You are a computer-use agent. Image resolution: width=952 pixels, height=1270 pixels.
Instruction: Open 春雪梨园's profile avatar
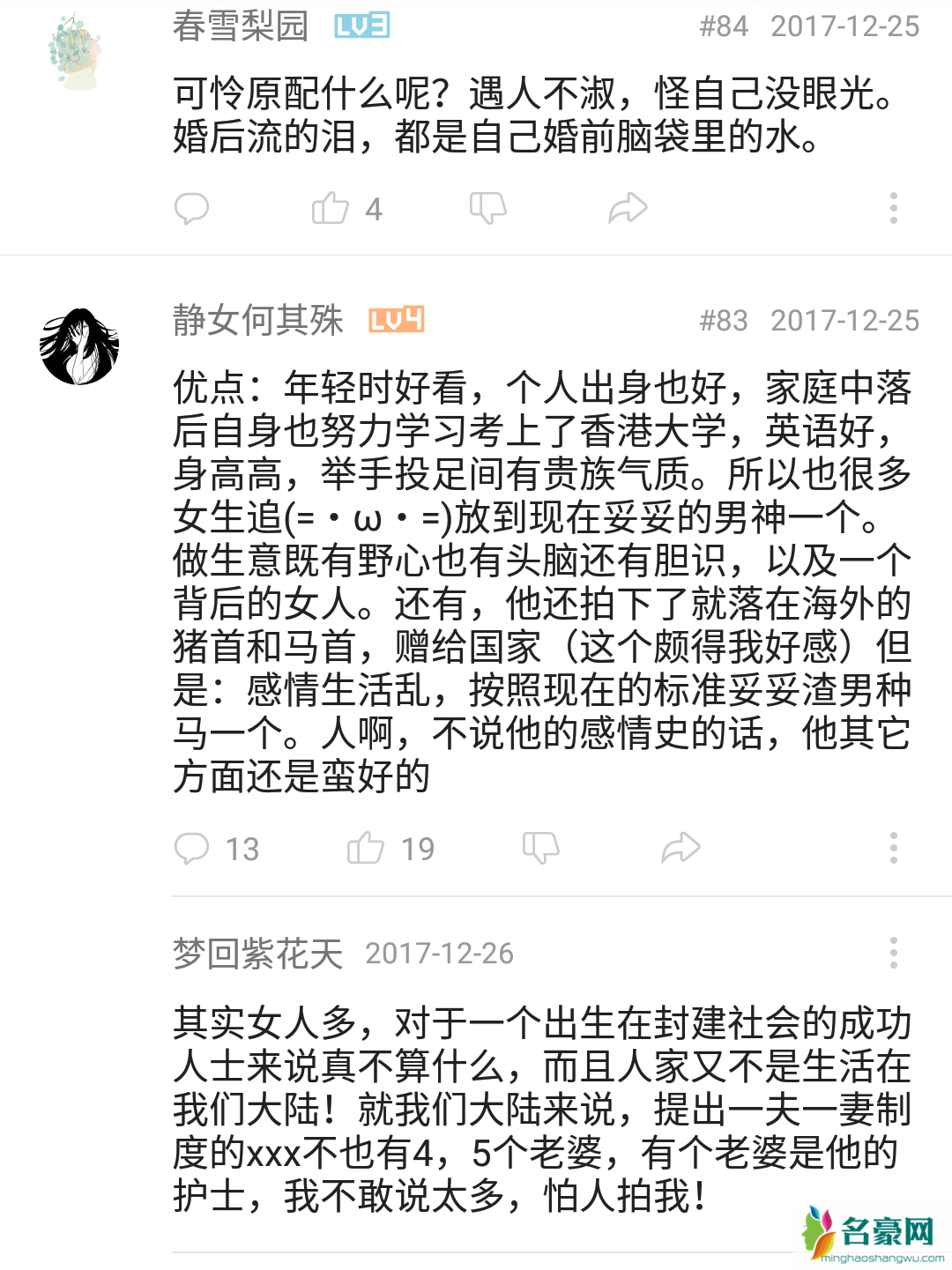coord(75,51)
